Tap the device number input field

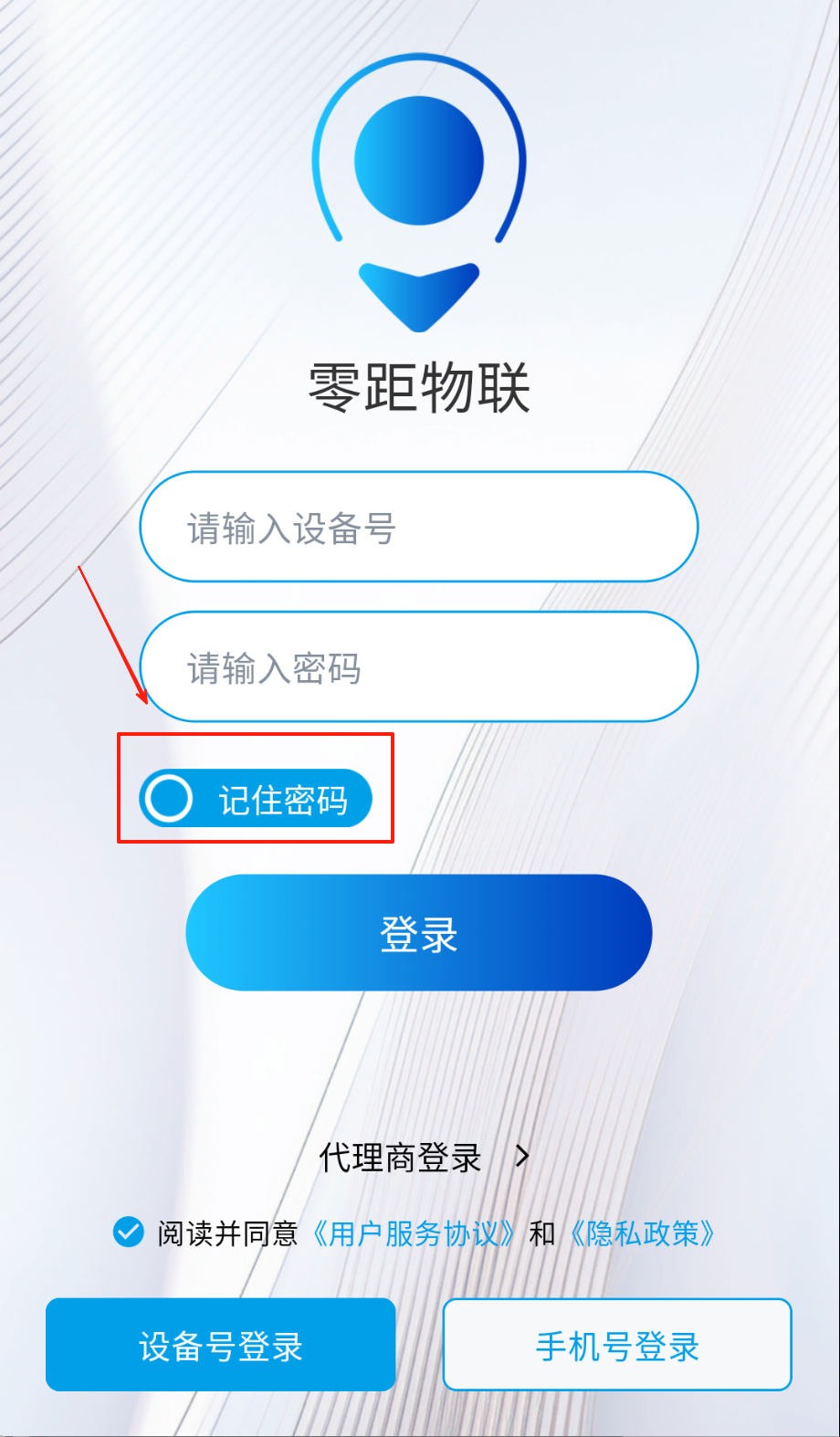418,528
